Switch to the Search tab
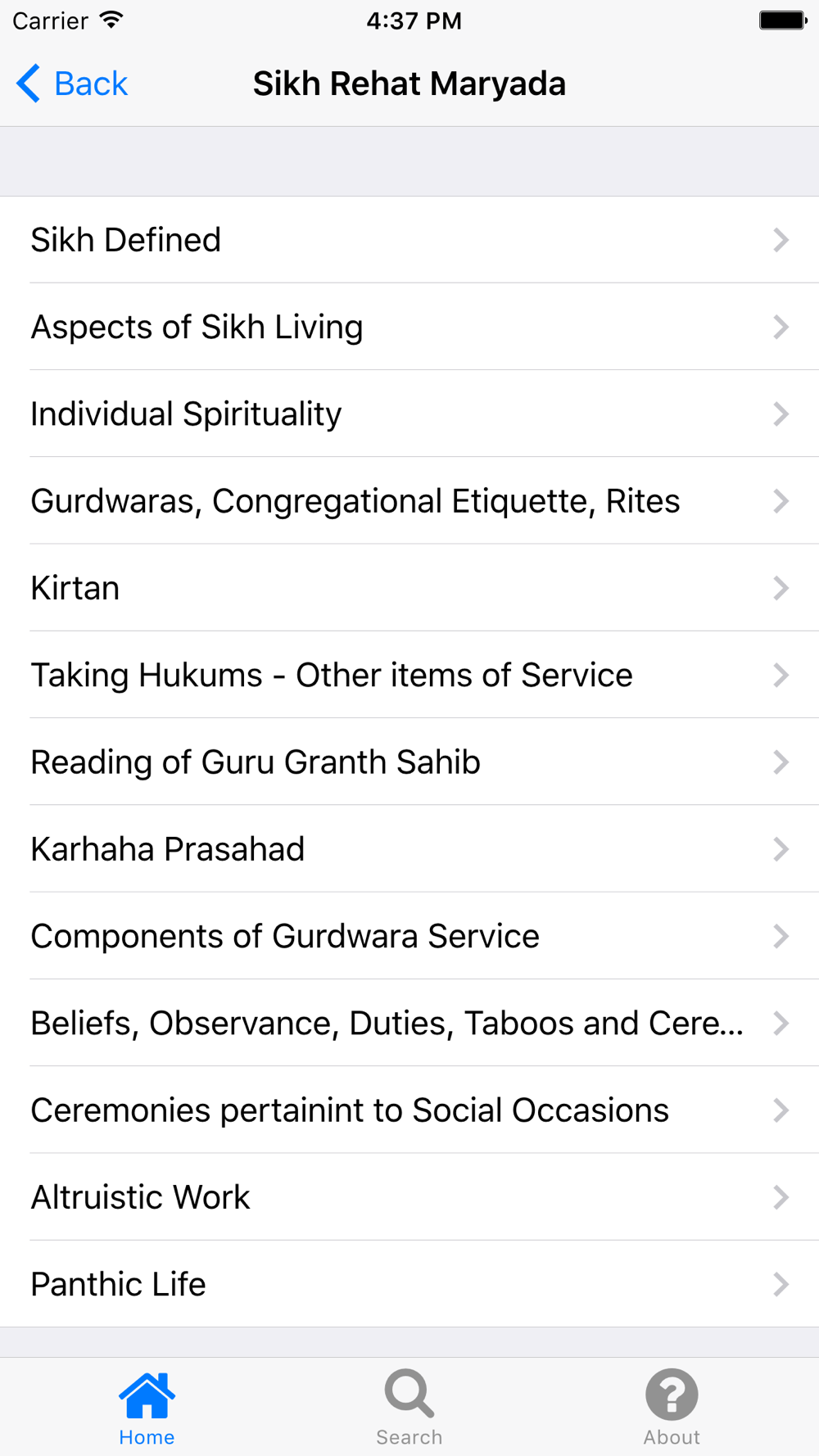 click(409, 1408)
